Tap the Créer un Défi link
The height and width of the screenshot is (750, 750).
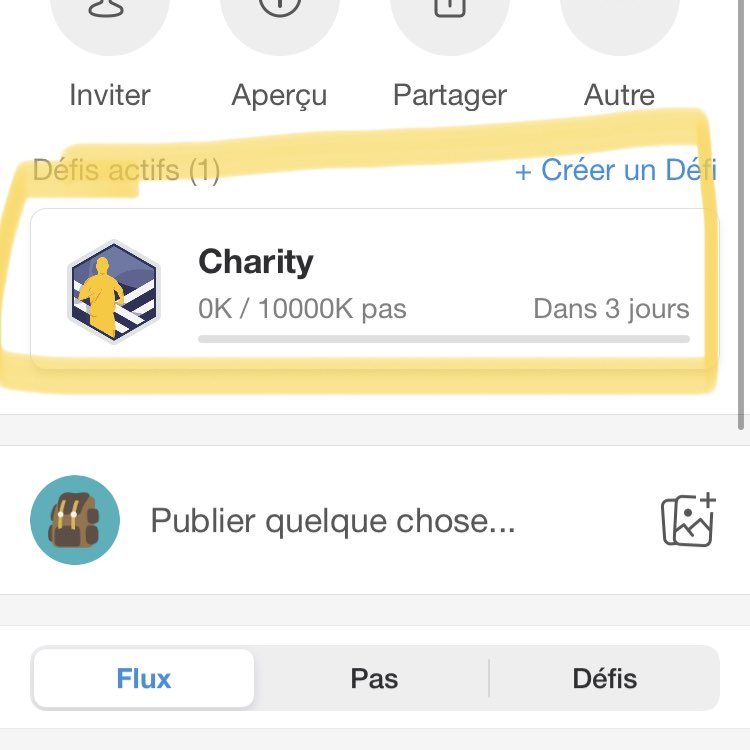[x=615, y=171]
